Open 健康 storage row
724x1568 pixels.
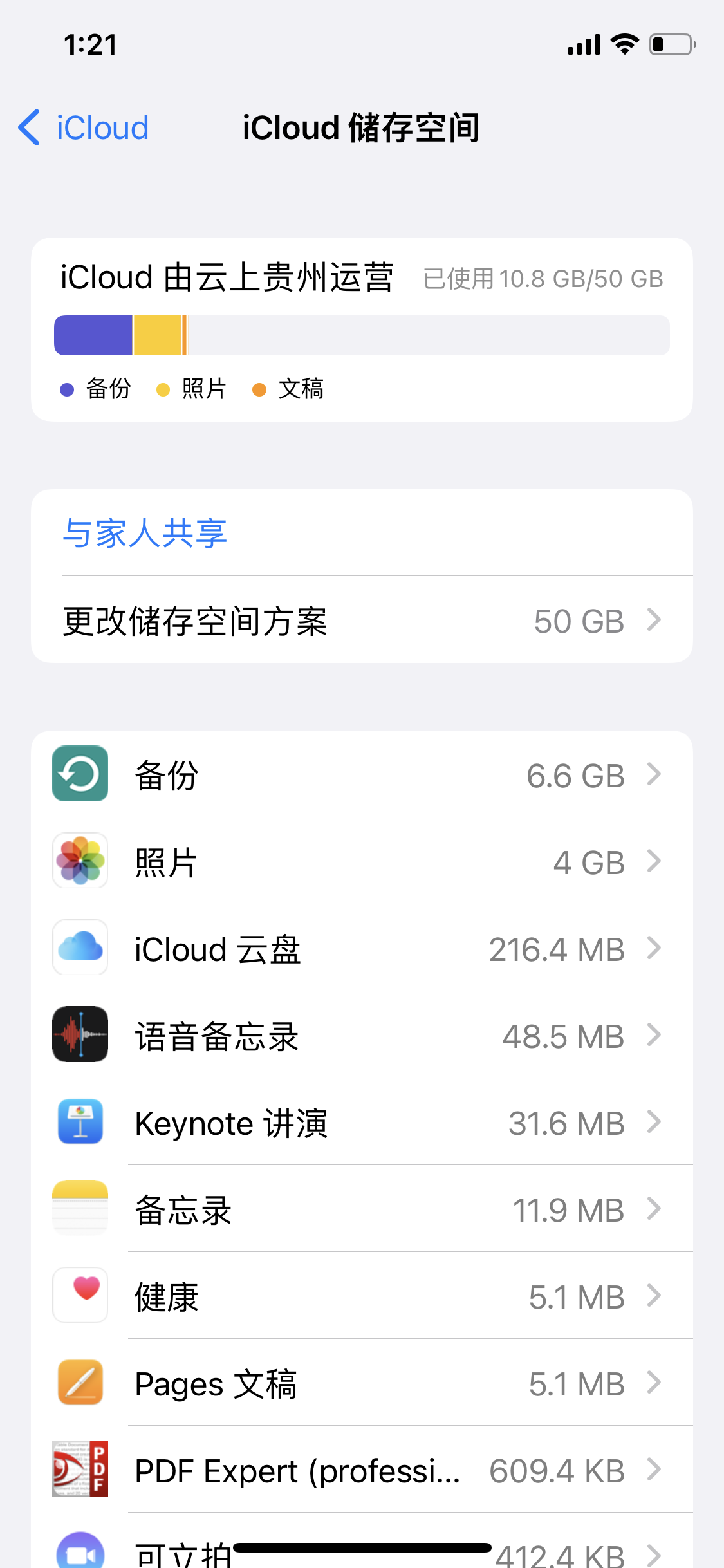(362, 1296)
